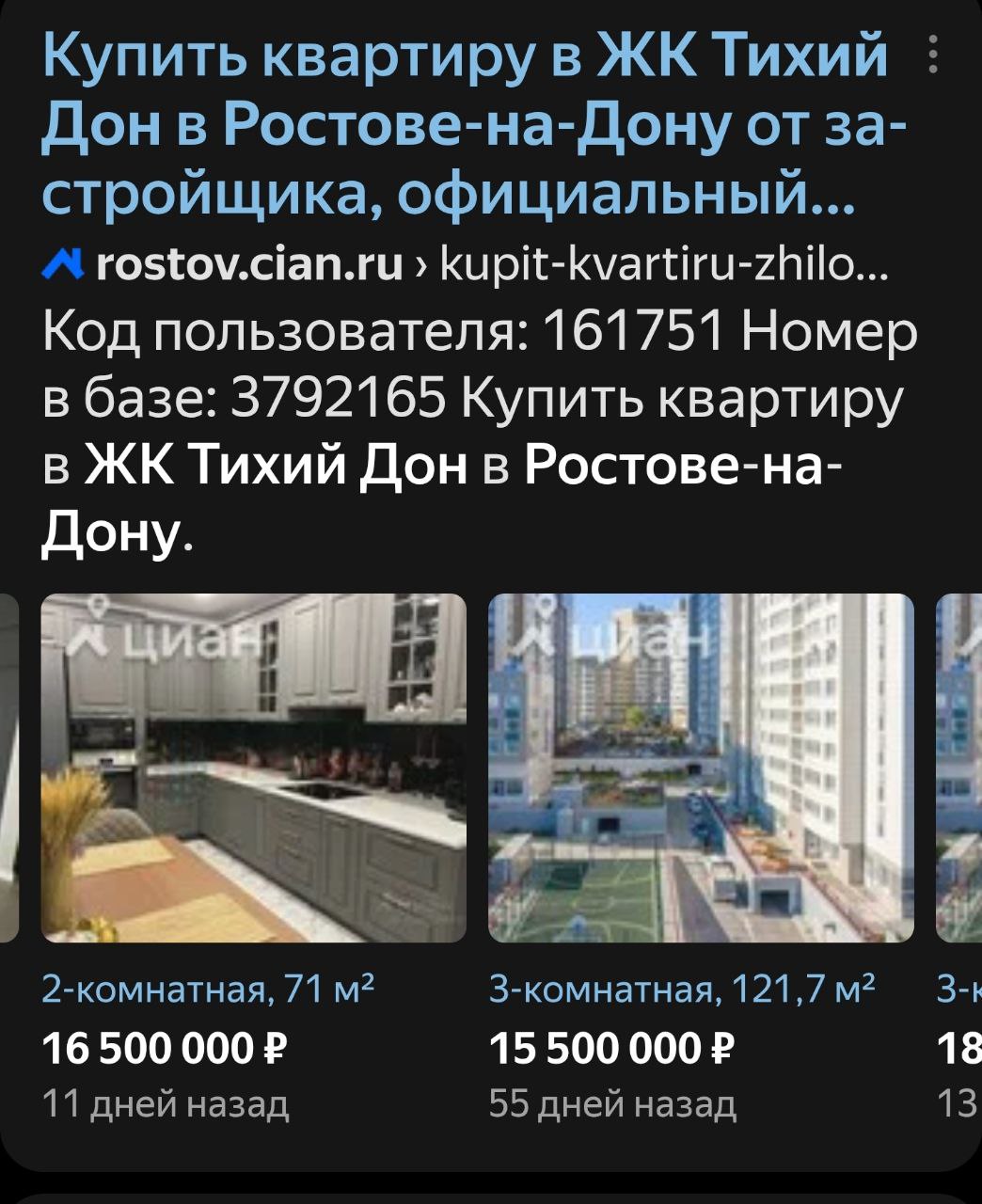Open the three-dot menu for this result
The width and height of the screenshot is (982, 1204).
[x=933, y=55]
